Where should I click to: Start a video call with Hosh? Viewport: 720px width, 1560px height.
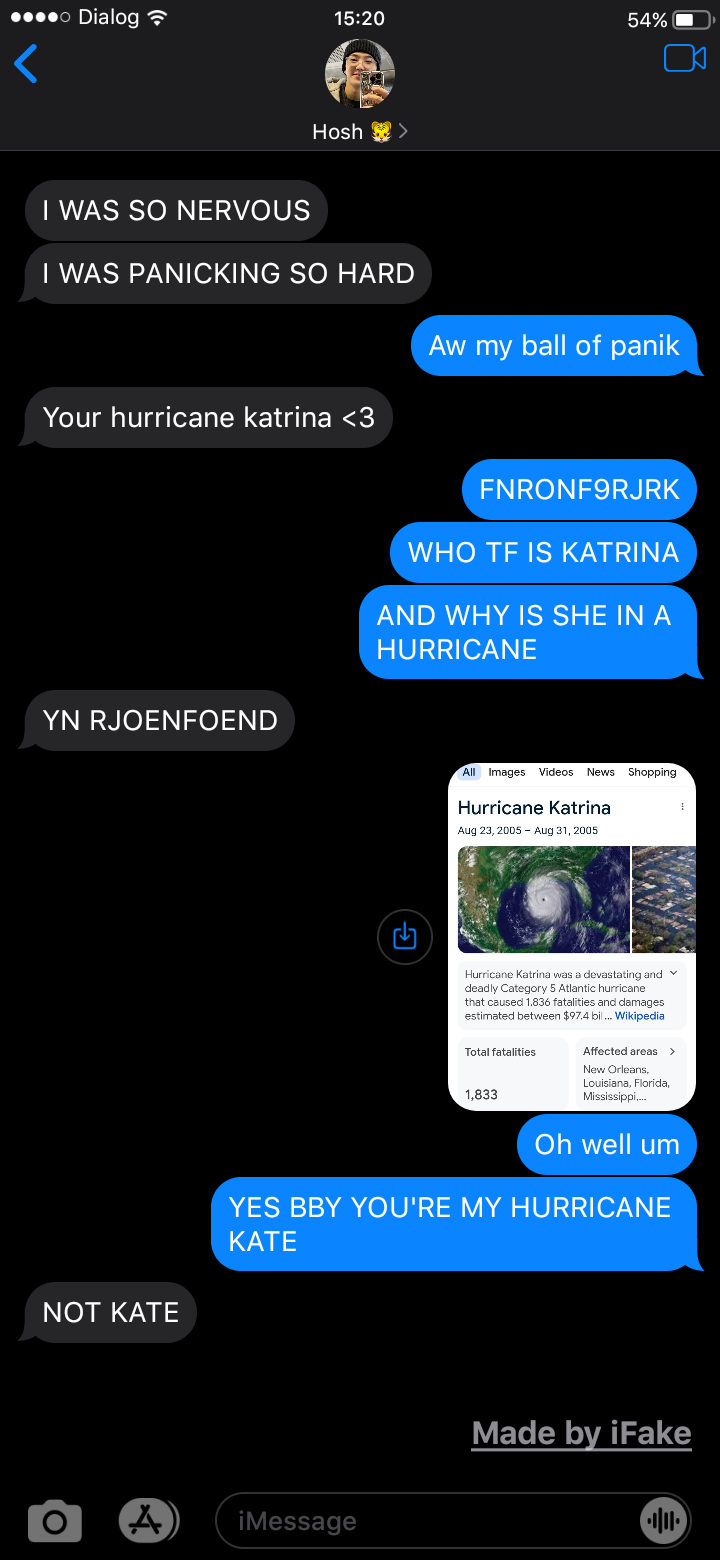[x=685, y=59]
